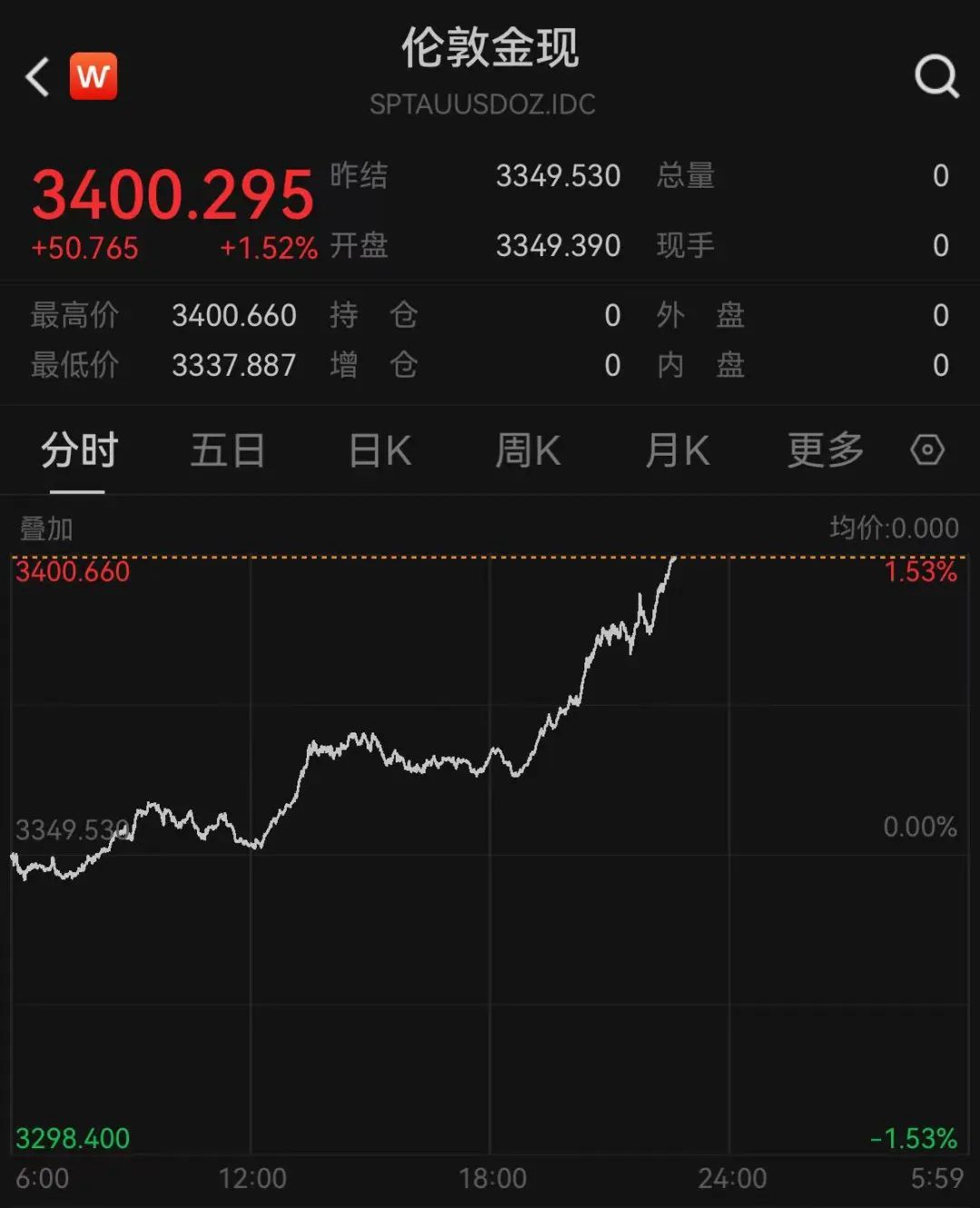Tap the dashed high price line at 3400.660
Image resolution: width=980 pixels, height=1208 pixels.
pos(490,555)
